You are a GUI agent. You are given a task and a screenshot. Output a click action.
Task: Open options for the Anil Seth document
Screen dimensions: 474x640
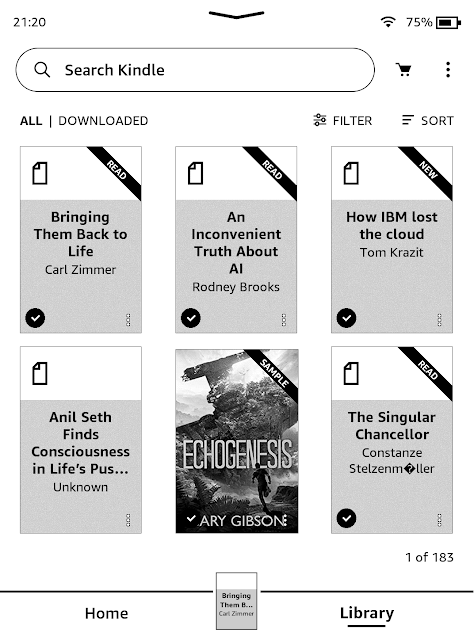[x=128, y=520]
